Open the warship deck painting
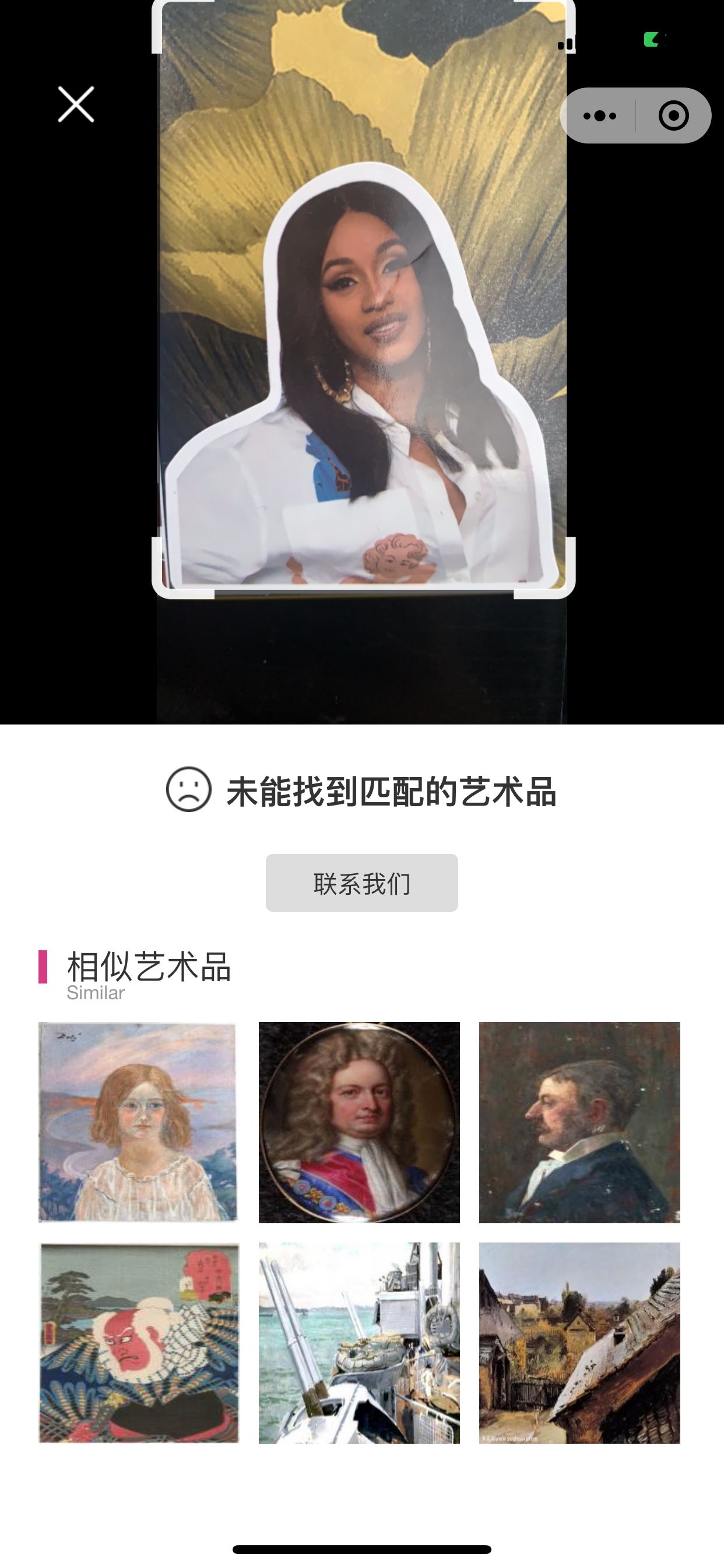724x1568 pixels. (359, 1343)
